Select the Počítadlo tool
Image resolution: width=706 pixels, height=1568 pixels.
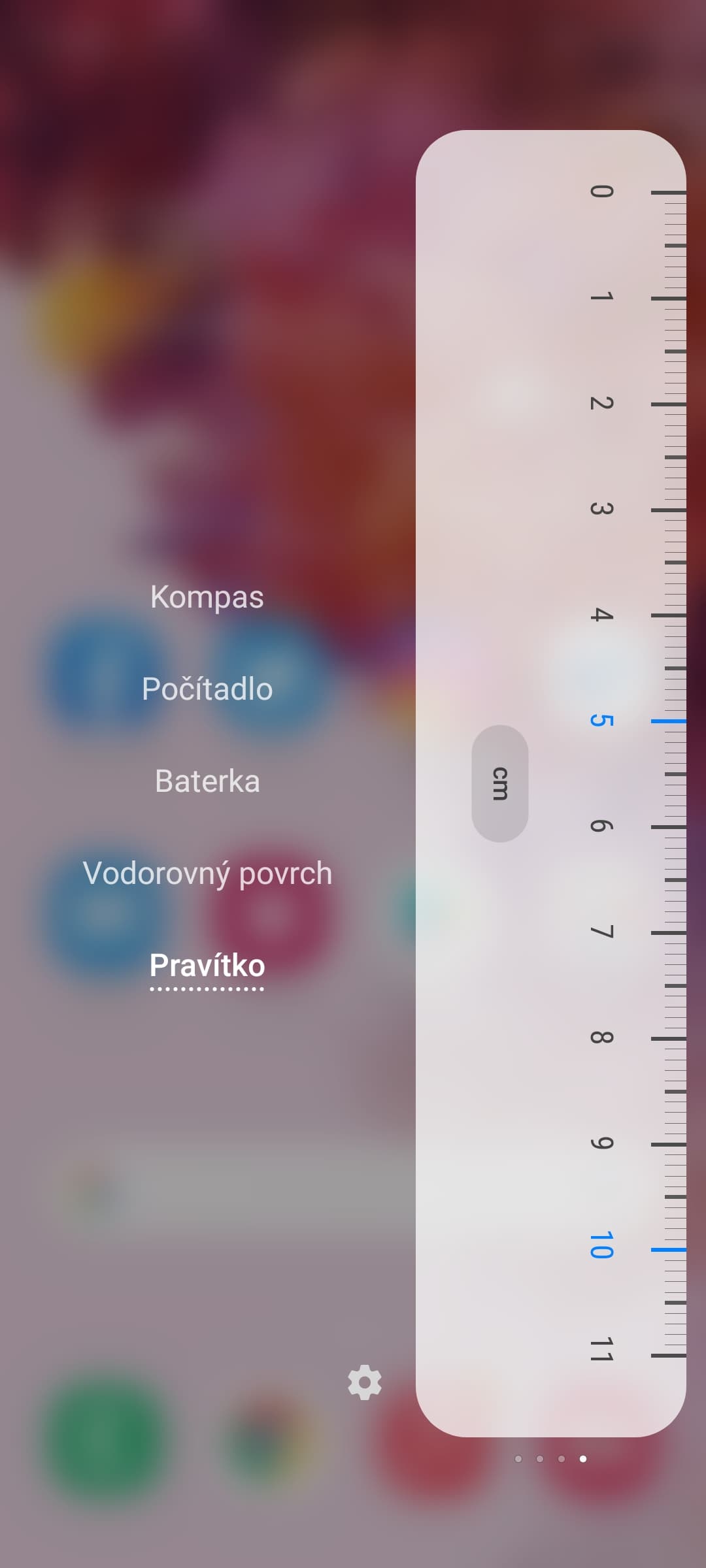tap(207, 689)
